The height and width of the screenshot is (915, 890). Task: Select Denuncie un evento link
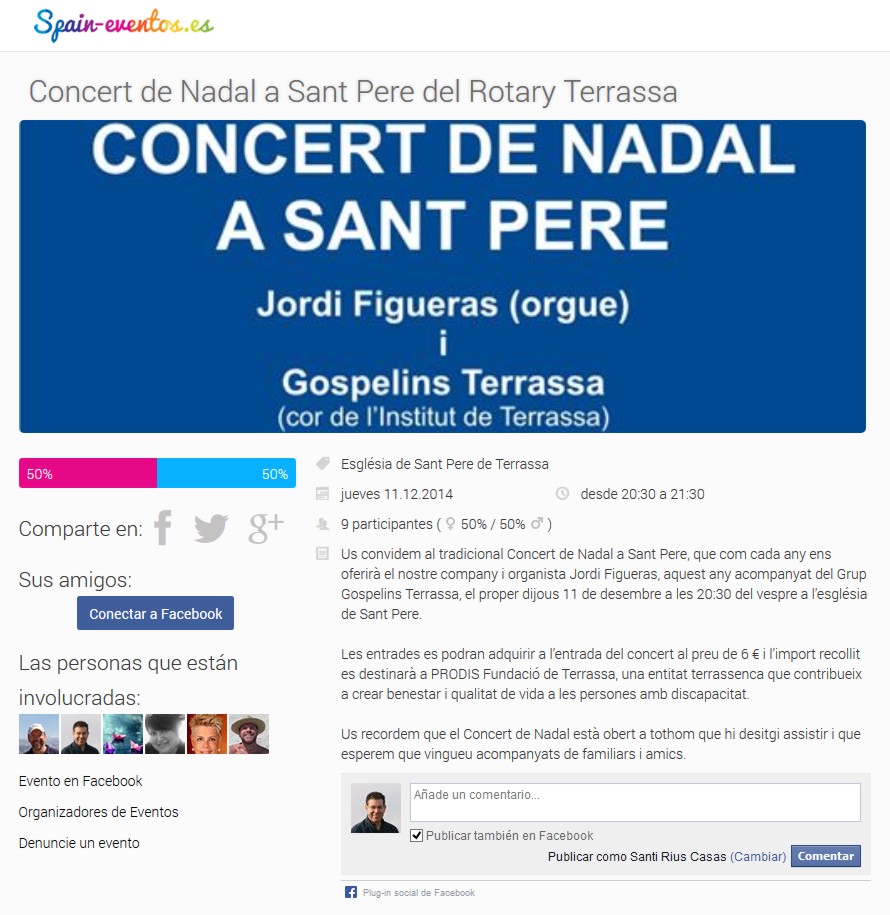(79, 843)
